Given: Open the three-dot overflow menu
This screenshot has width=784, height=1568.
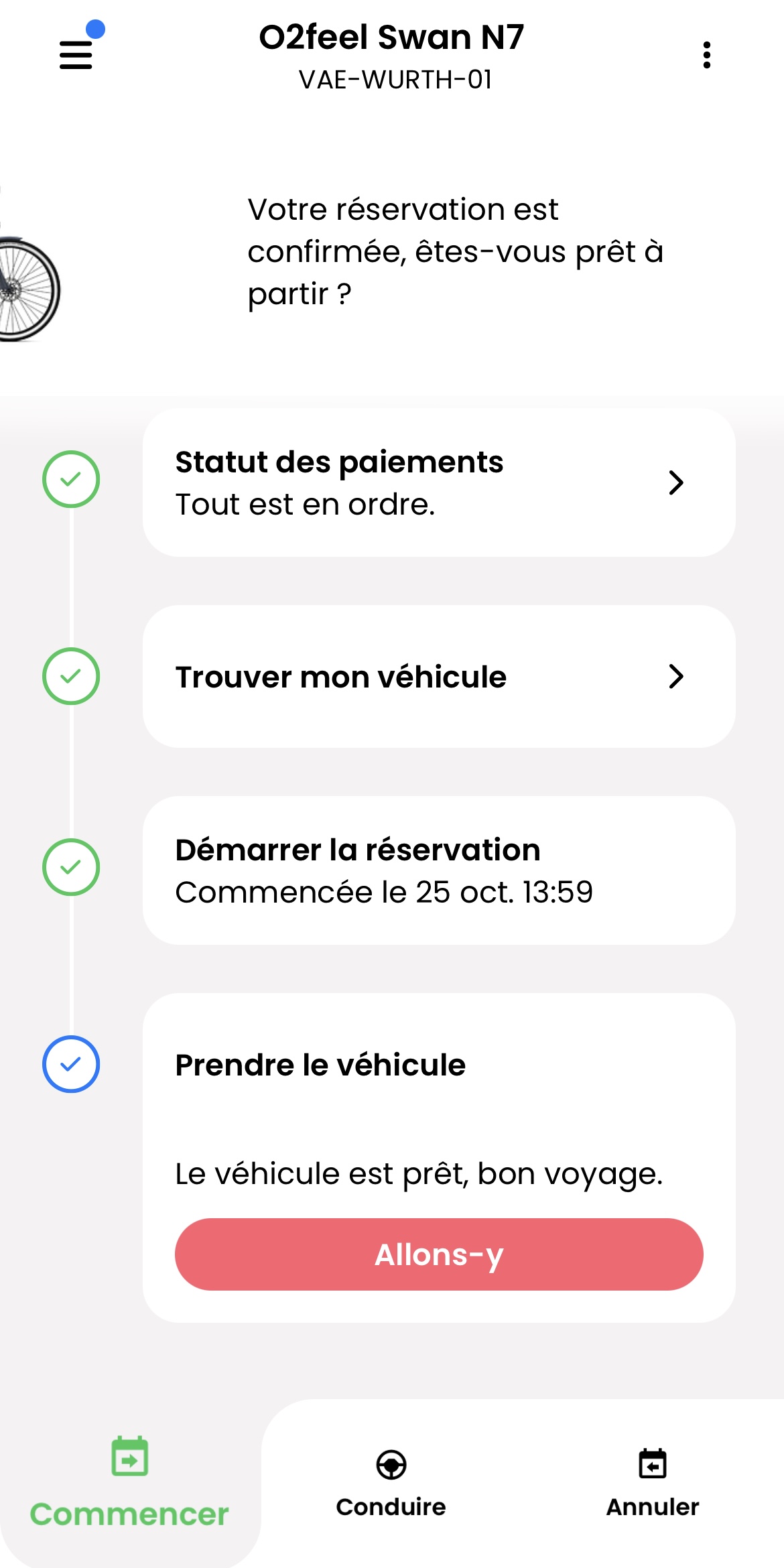Looking at the screenshot, I should click(706, 55).
